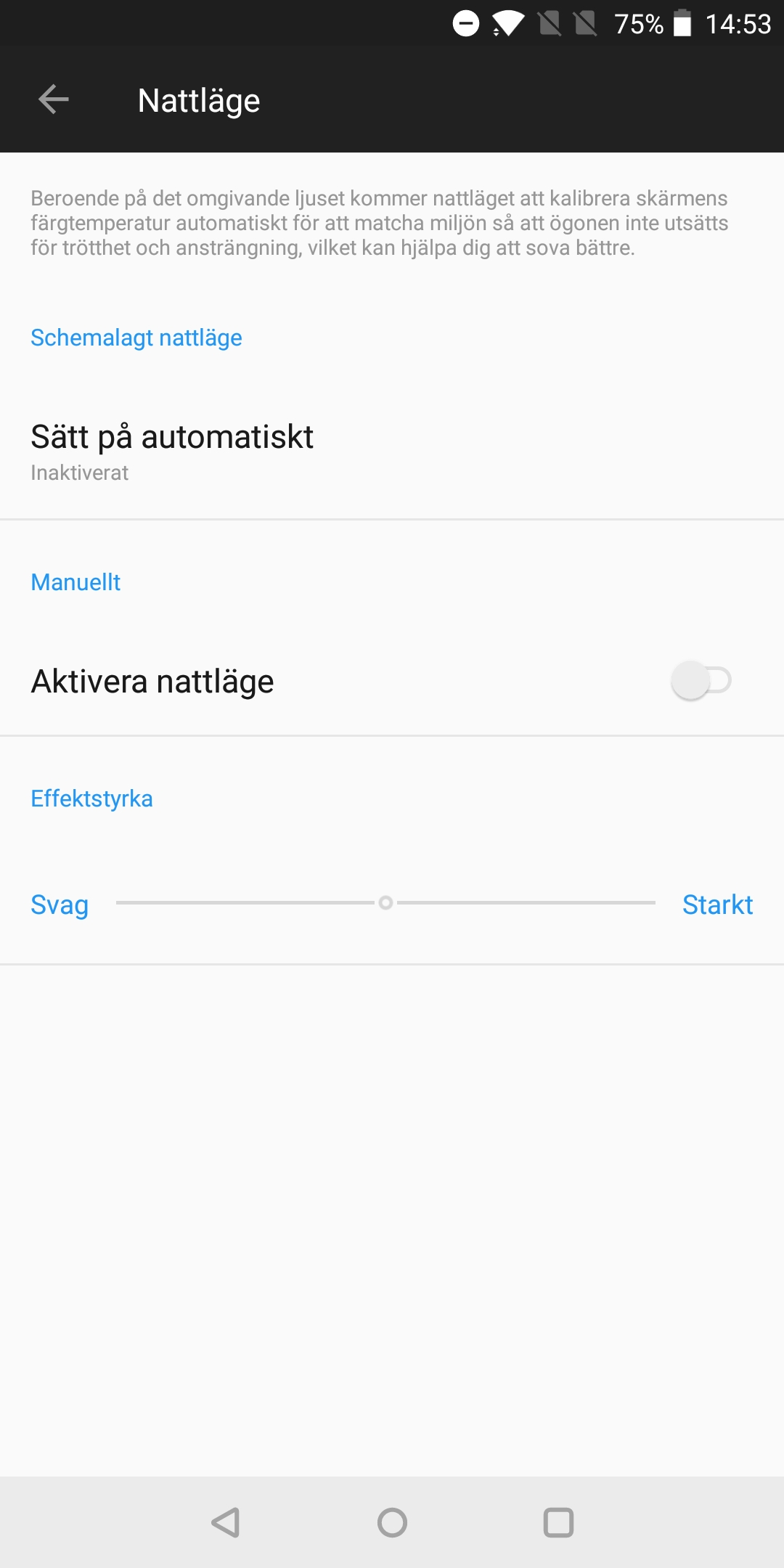Tap the system home button
Image resolution: width=784 pixels, height=1568 pixels.
392,1522
